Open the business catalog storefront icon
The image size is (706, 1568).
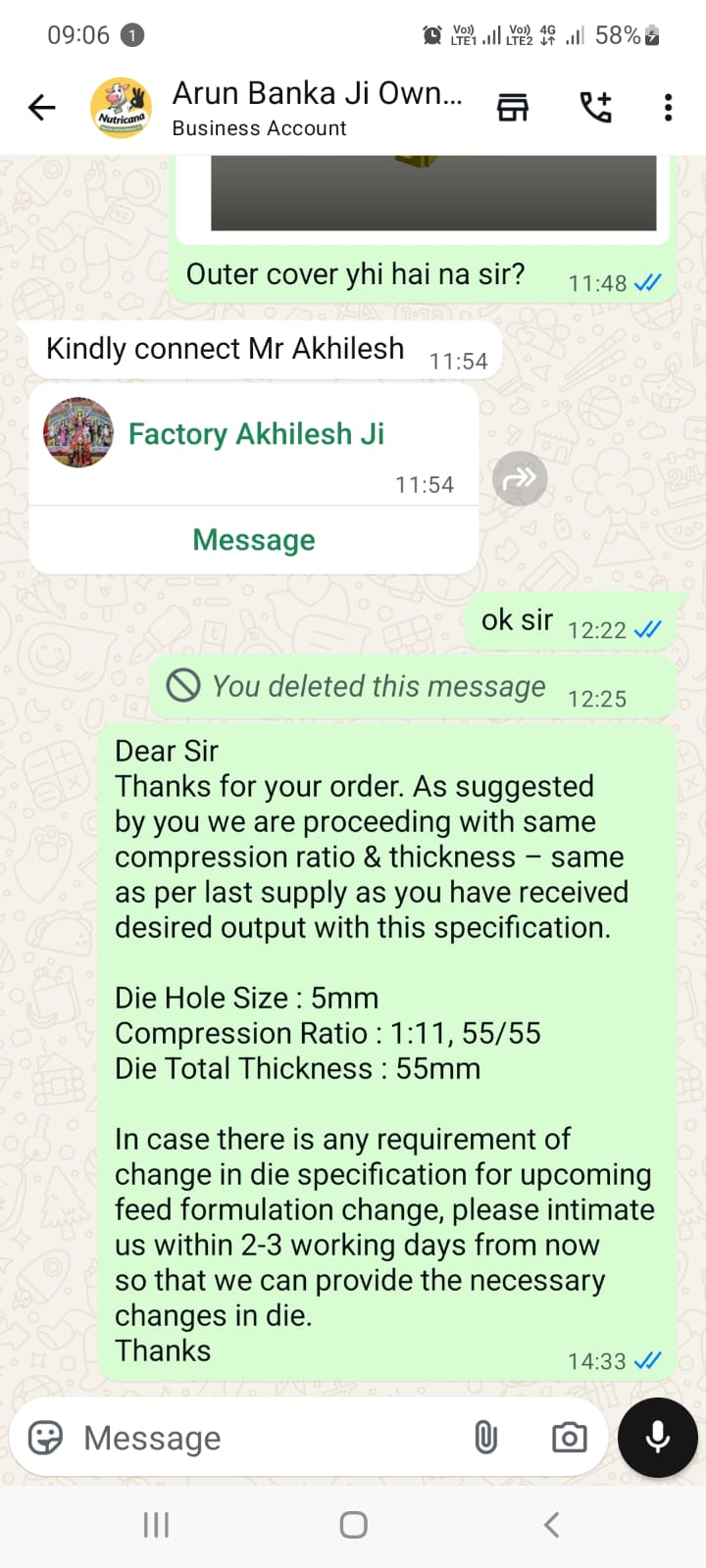tap(513, 108)
